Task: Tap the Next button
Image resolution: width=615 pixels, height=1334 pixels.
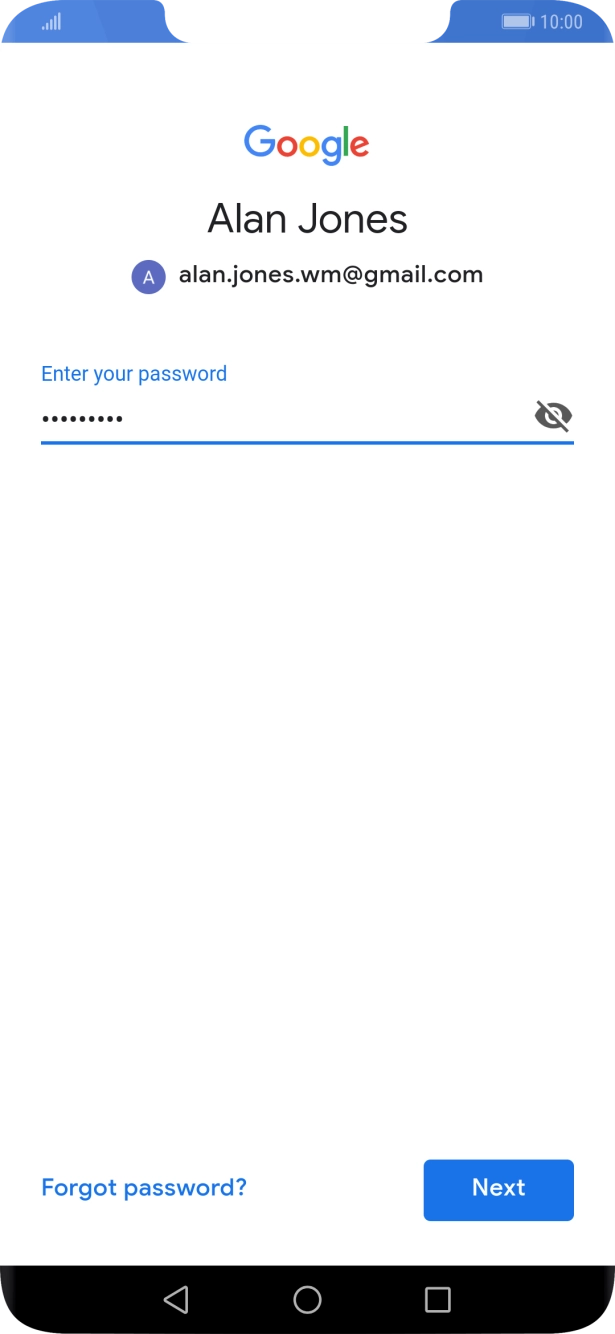Action: click(x=498, y=1189)
